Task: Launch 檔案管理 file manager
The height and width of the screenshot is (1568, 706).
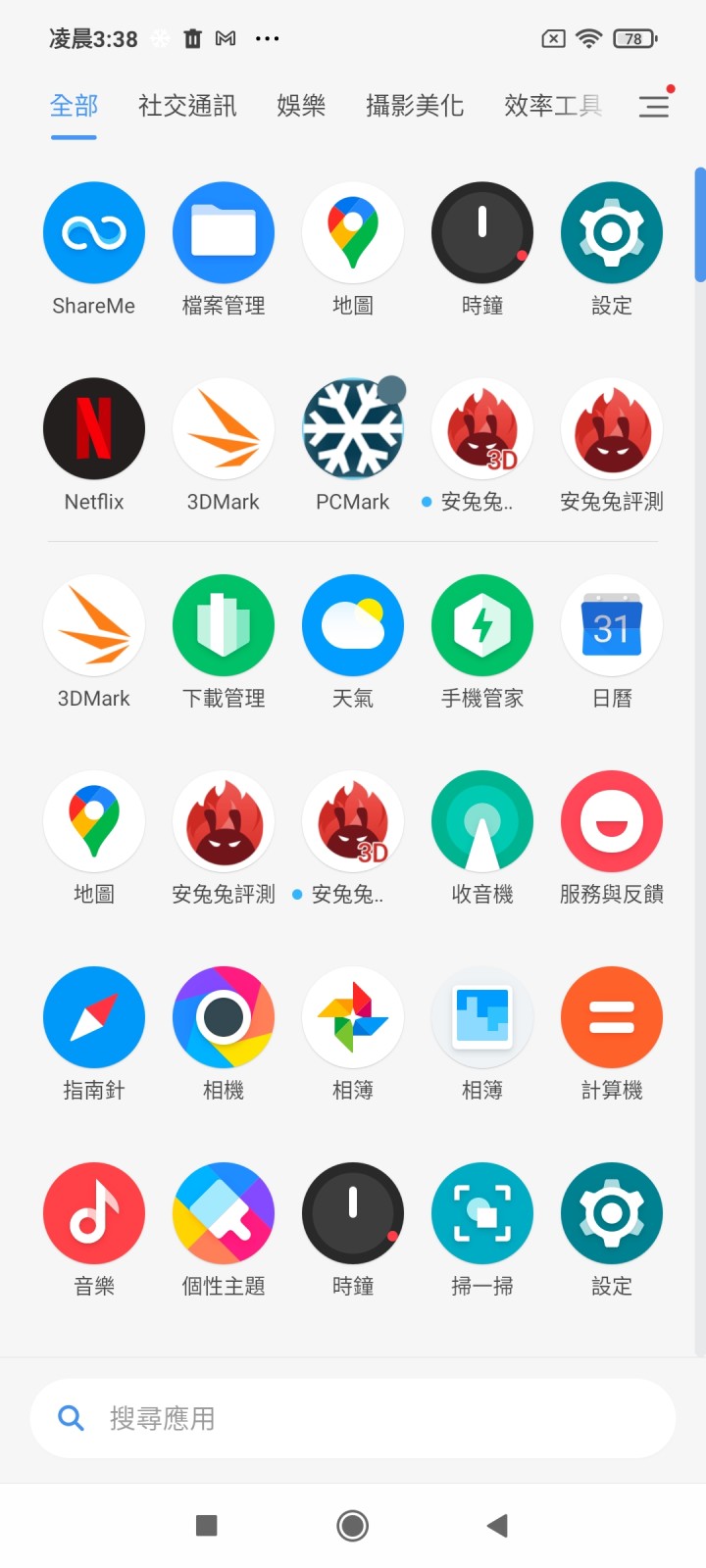Action: (224, 233)
